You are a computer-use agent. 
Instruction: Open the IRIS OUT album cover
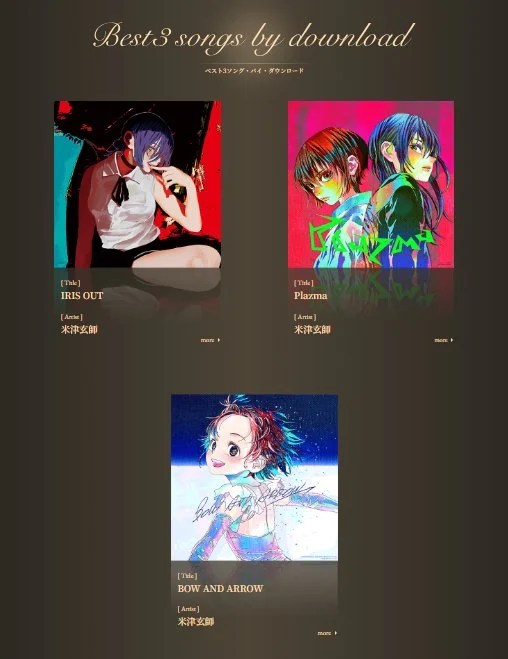(137, 184)
